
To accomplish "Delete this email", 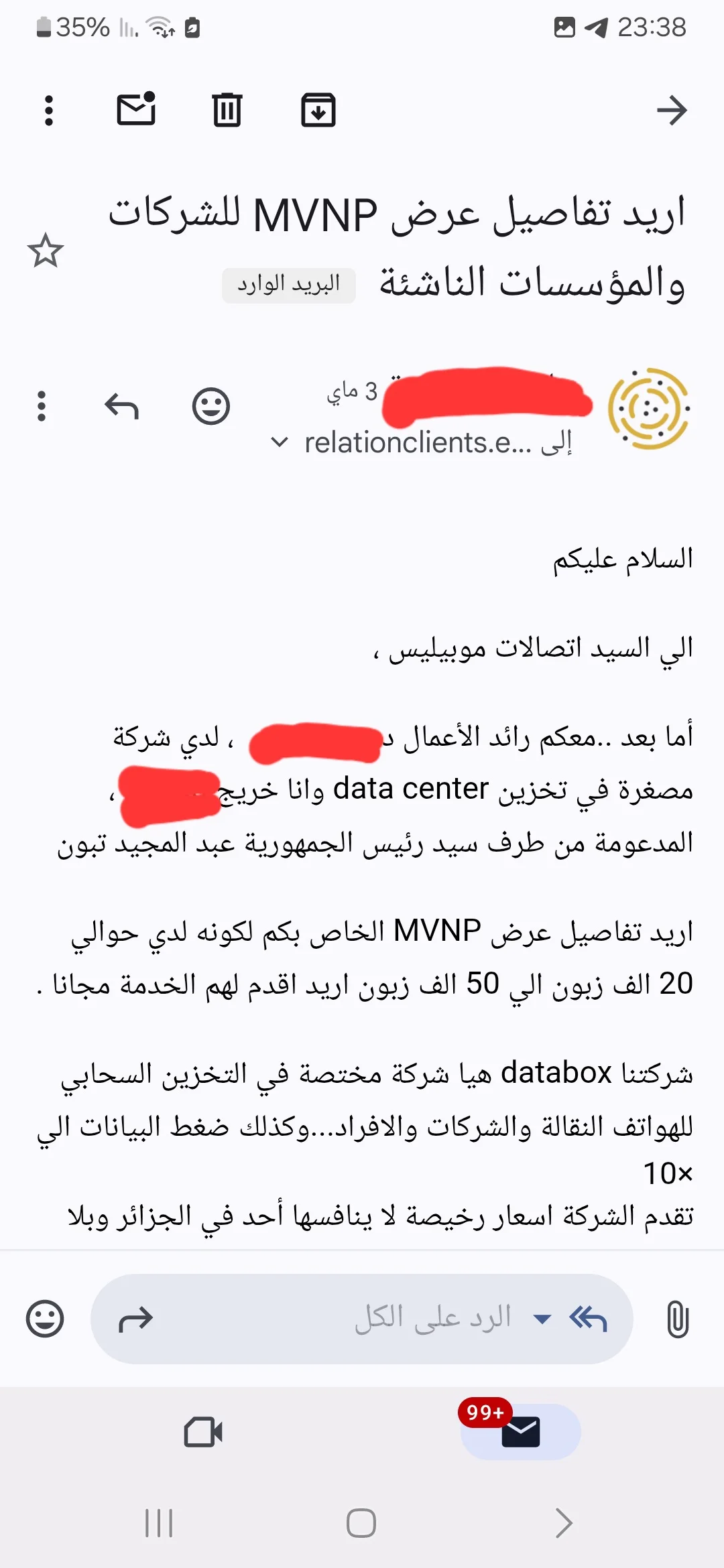I will (227, 110).
